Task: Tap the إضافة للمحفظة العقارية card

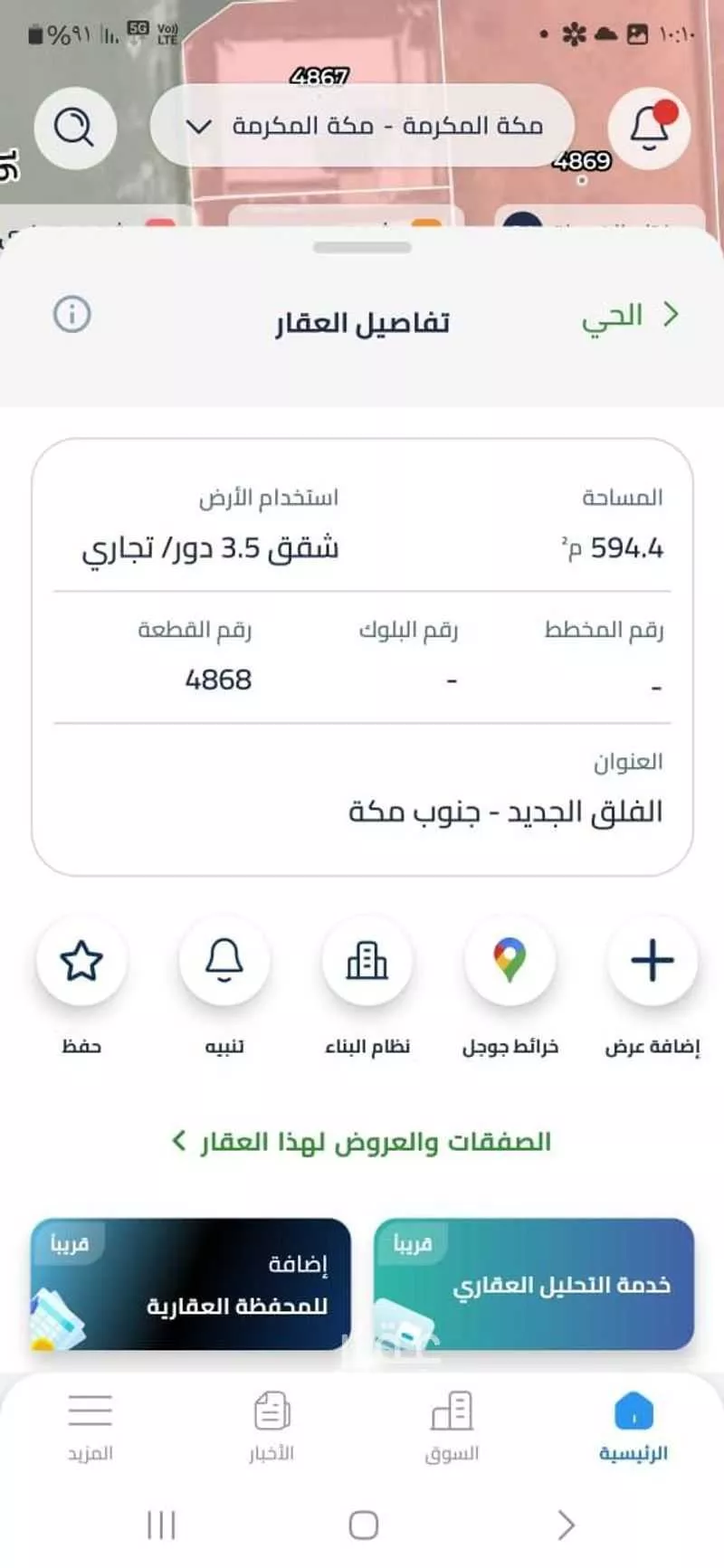Action: click(x=192, y=1283)
